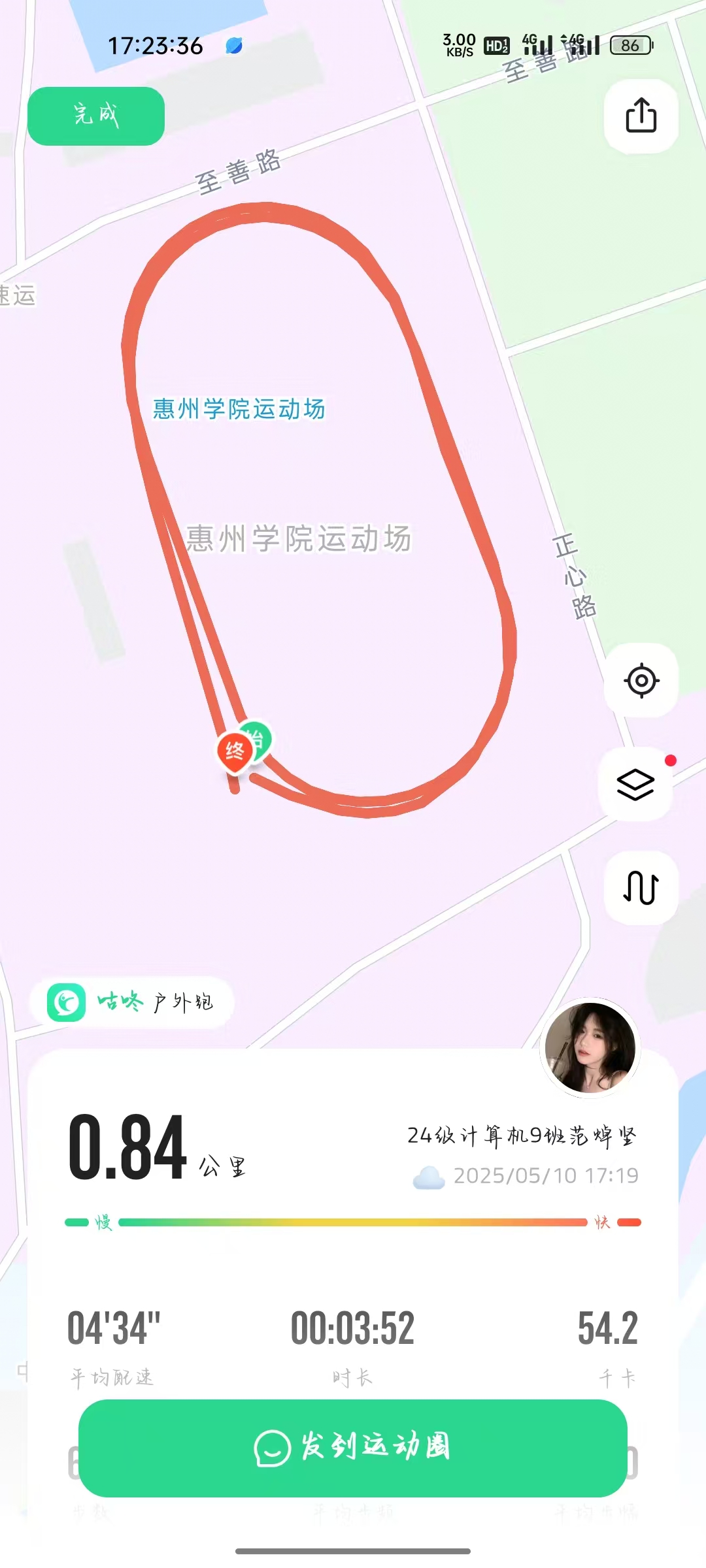This screenshot has height=1568, width=706.
Task: Open the runner's profile avatar
Action: pos(590,1048)
